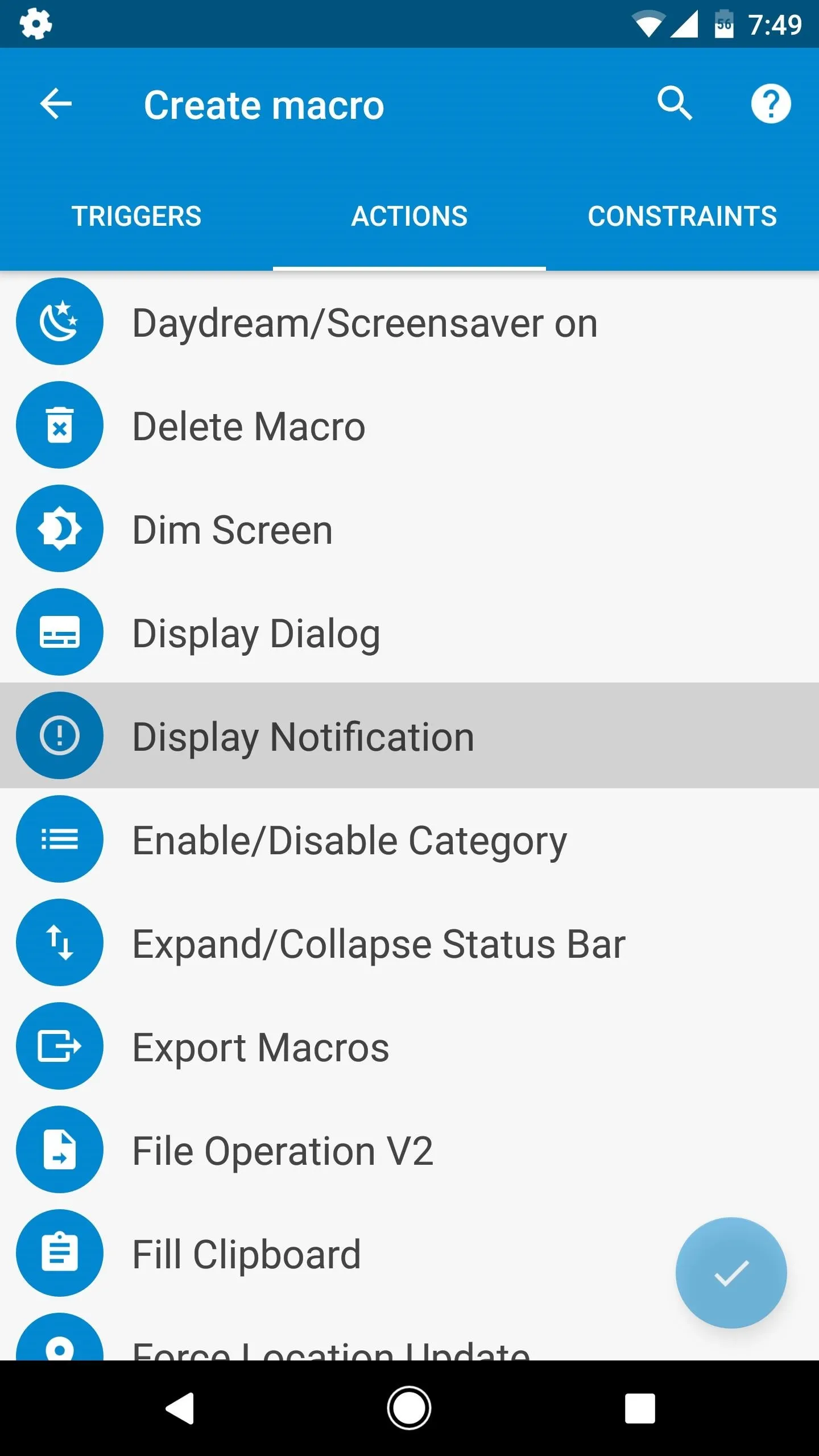Open the help question mark icon

point(771,104)
